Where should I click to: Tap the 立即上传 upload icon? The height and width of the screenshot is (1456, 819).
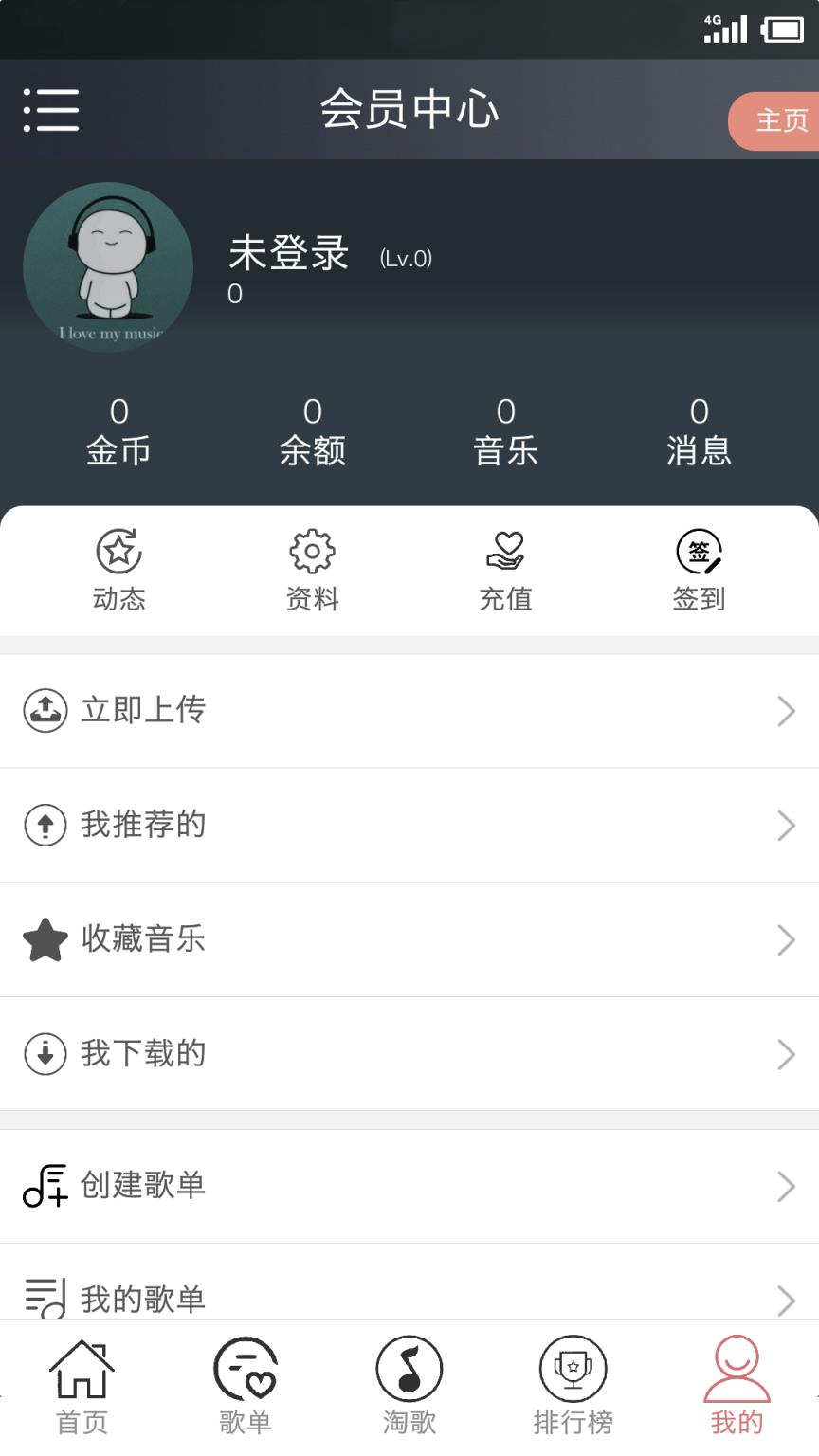45,709
